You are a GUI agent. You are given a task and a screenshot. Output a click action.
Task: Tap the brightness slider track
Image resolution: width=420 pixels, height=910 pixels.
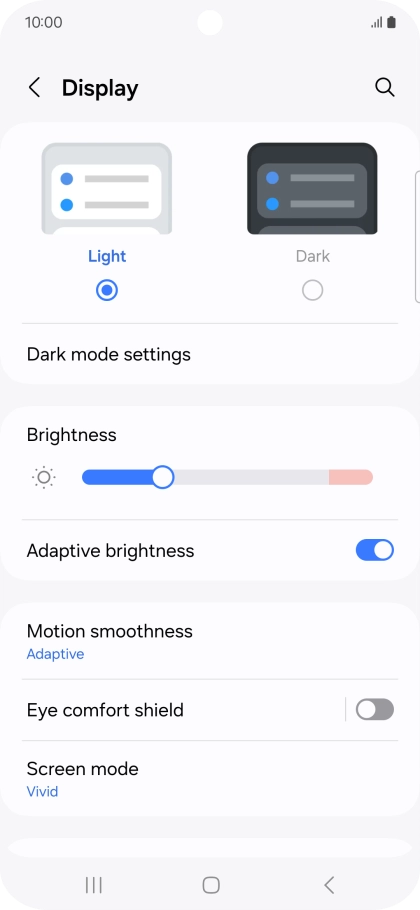pos(227,478)
